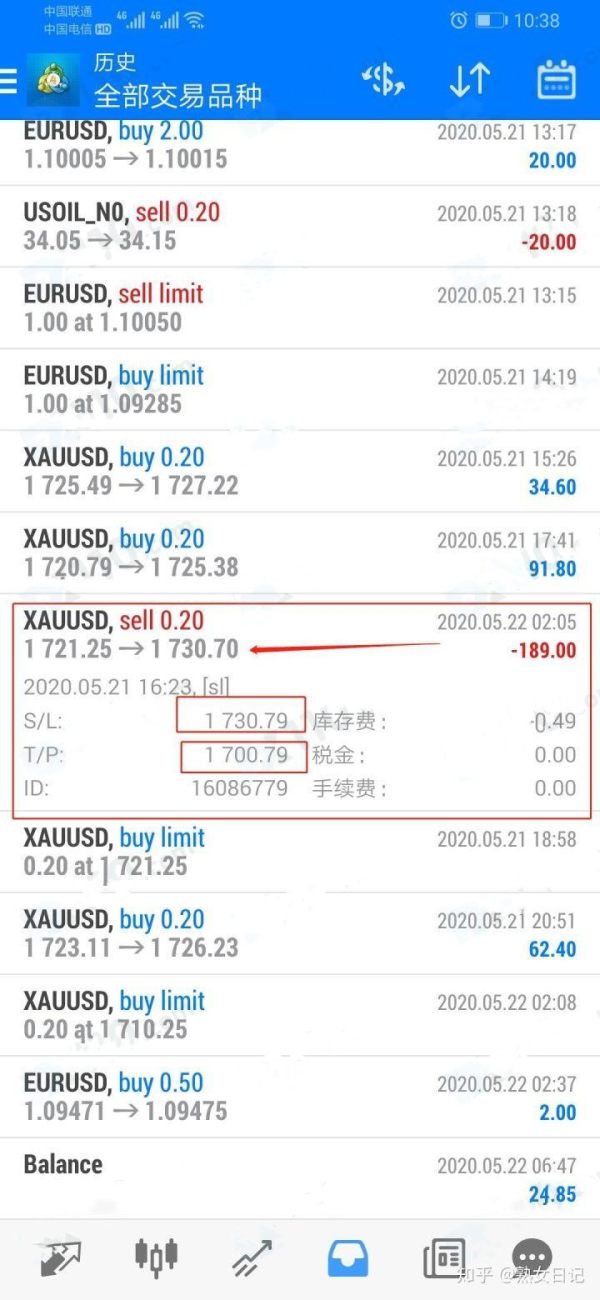This screenshot has height=1300, width=600.
Task: Expand XAUUSD buy 0.20 with profit 91.80
Action: click(300, 554)
